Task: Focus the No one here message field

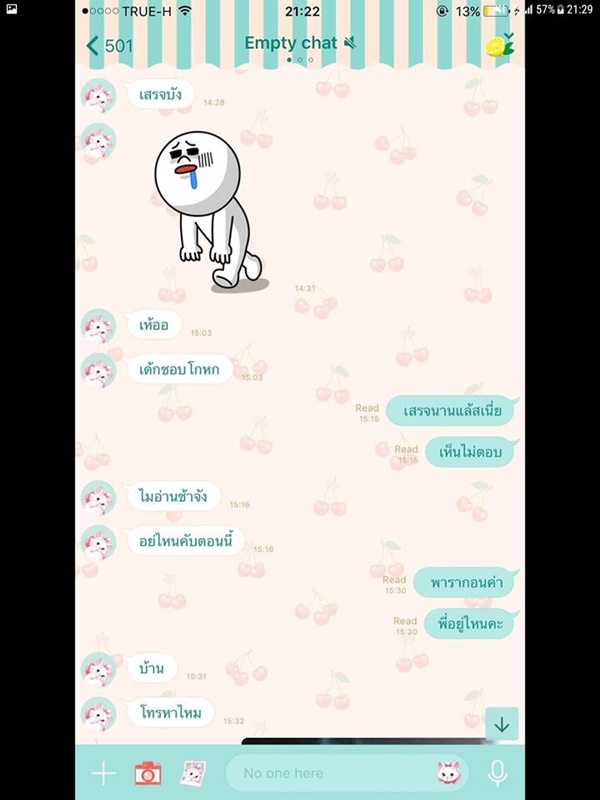Action: pyautogui.click(x=330, y=773)
